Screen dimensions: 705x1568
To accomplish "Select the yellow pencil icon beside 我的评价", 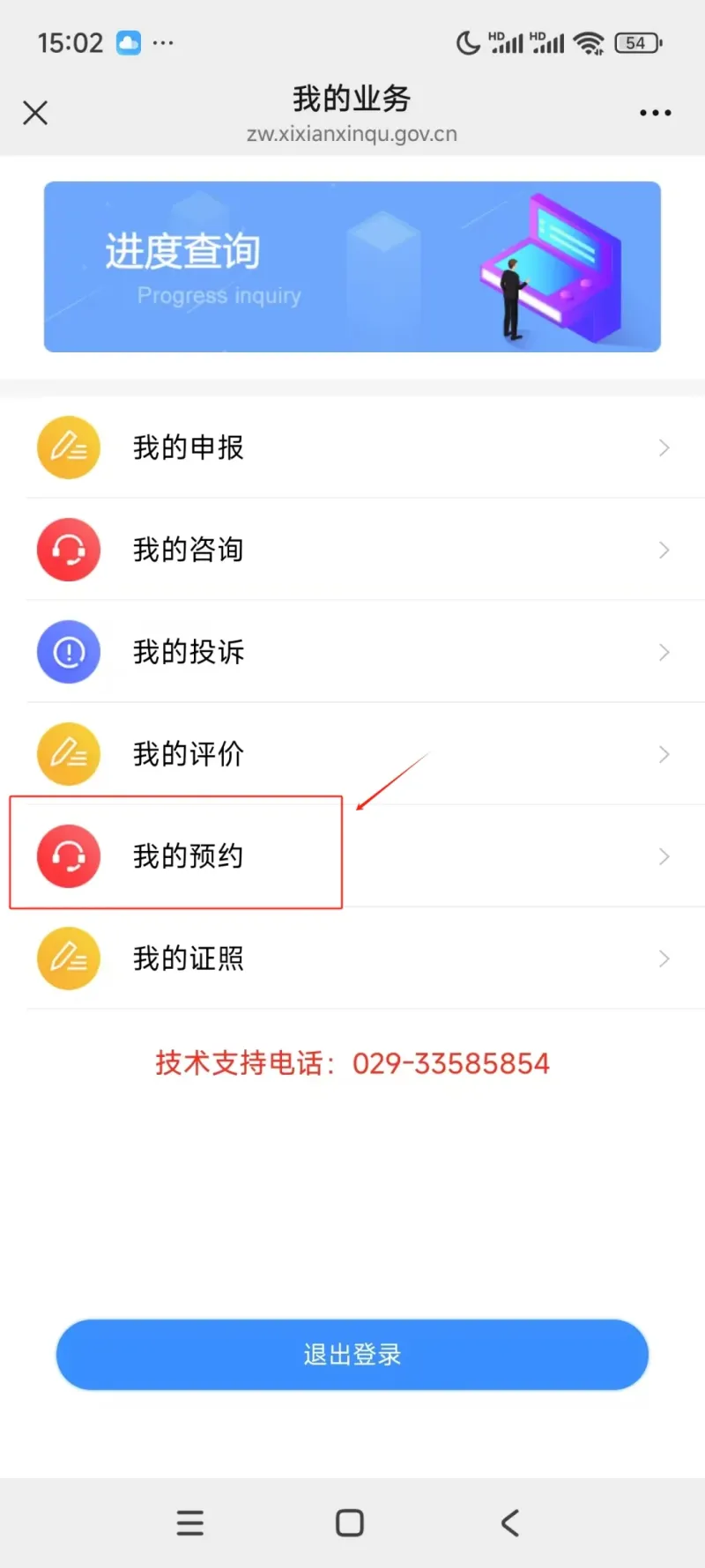I will coord(69,754).
